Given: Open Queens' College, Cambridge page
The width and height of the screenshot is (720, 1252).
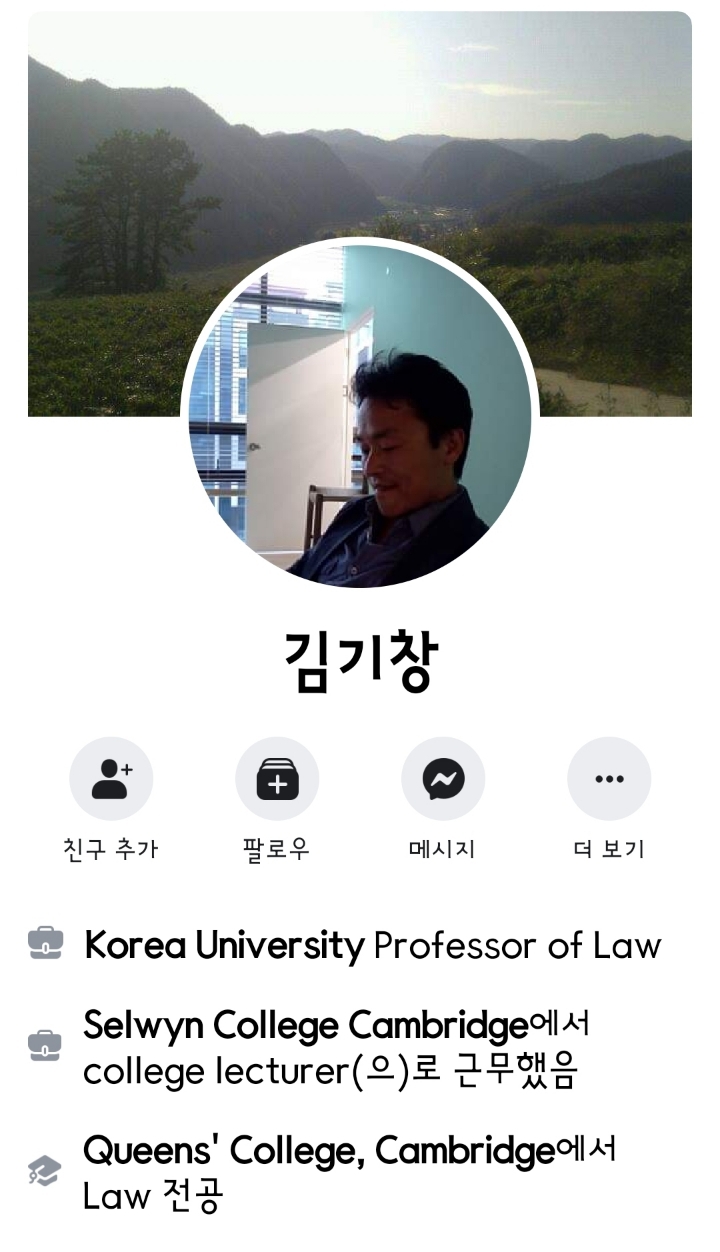Looking at the screenshot, I should [319, 1151].
